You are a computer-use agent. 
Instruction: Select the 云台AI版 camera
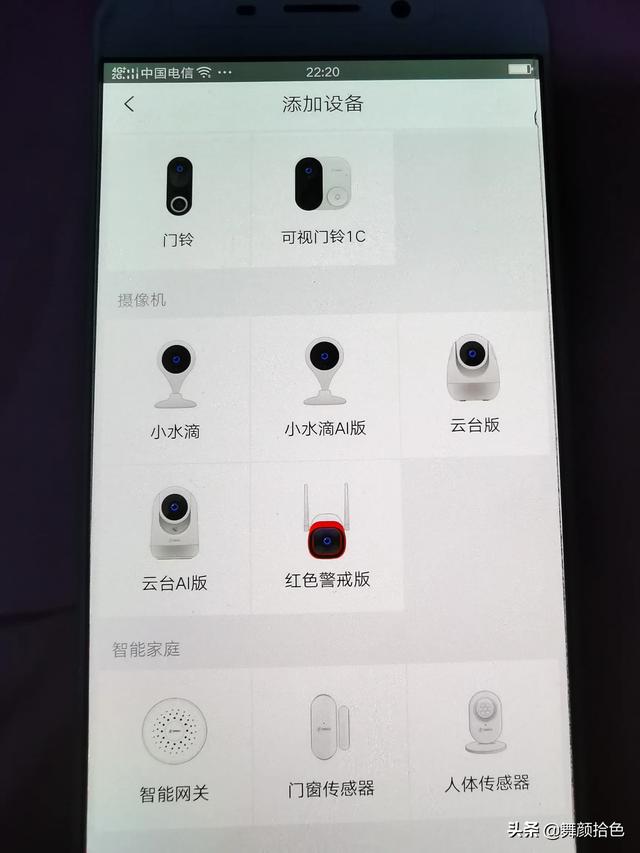(174, 538)
